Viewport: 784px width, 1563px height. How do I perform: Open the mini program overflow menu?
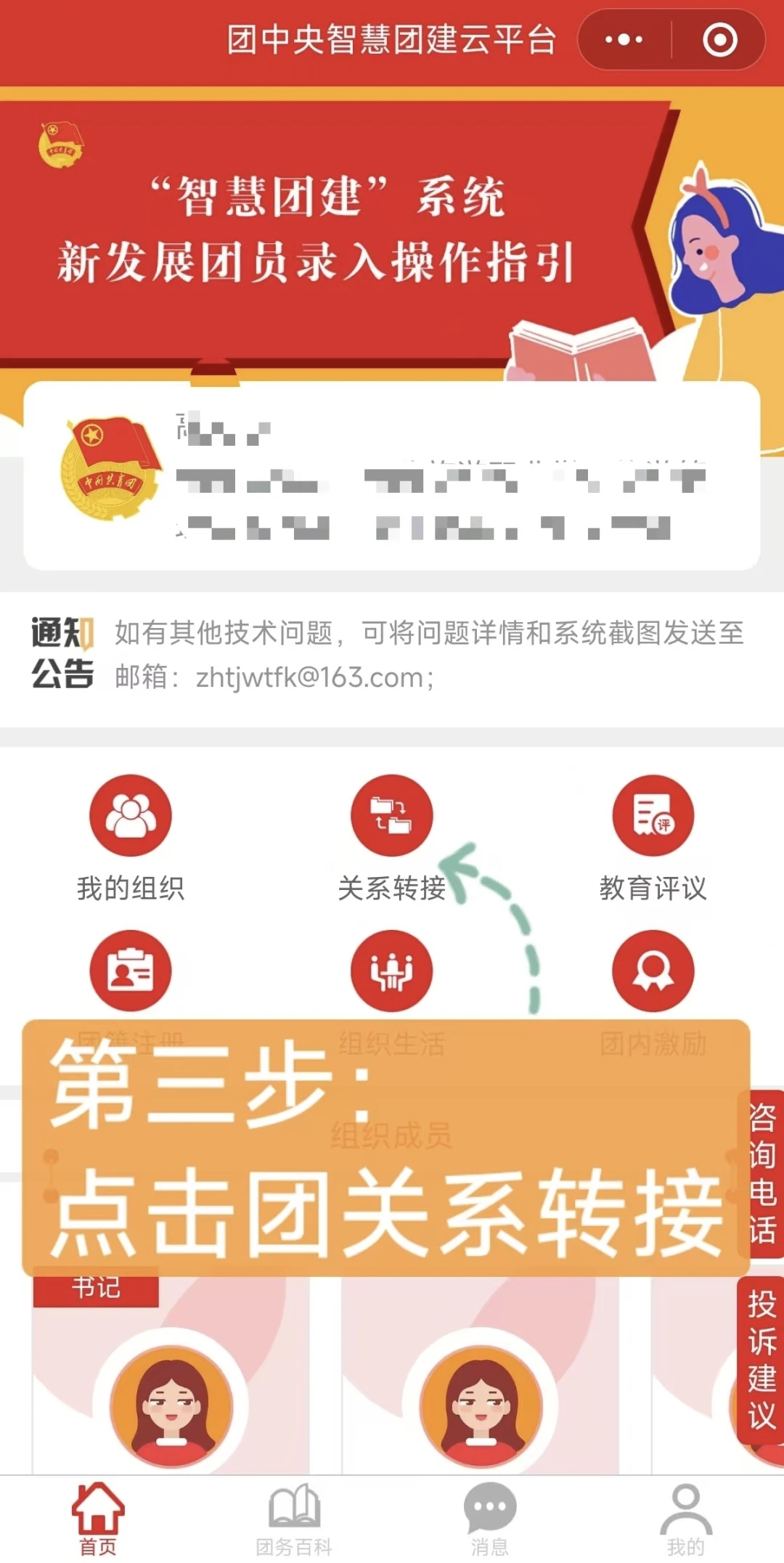coord(624,40)
